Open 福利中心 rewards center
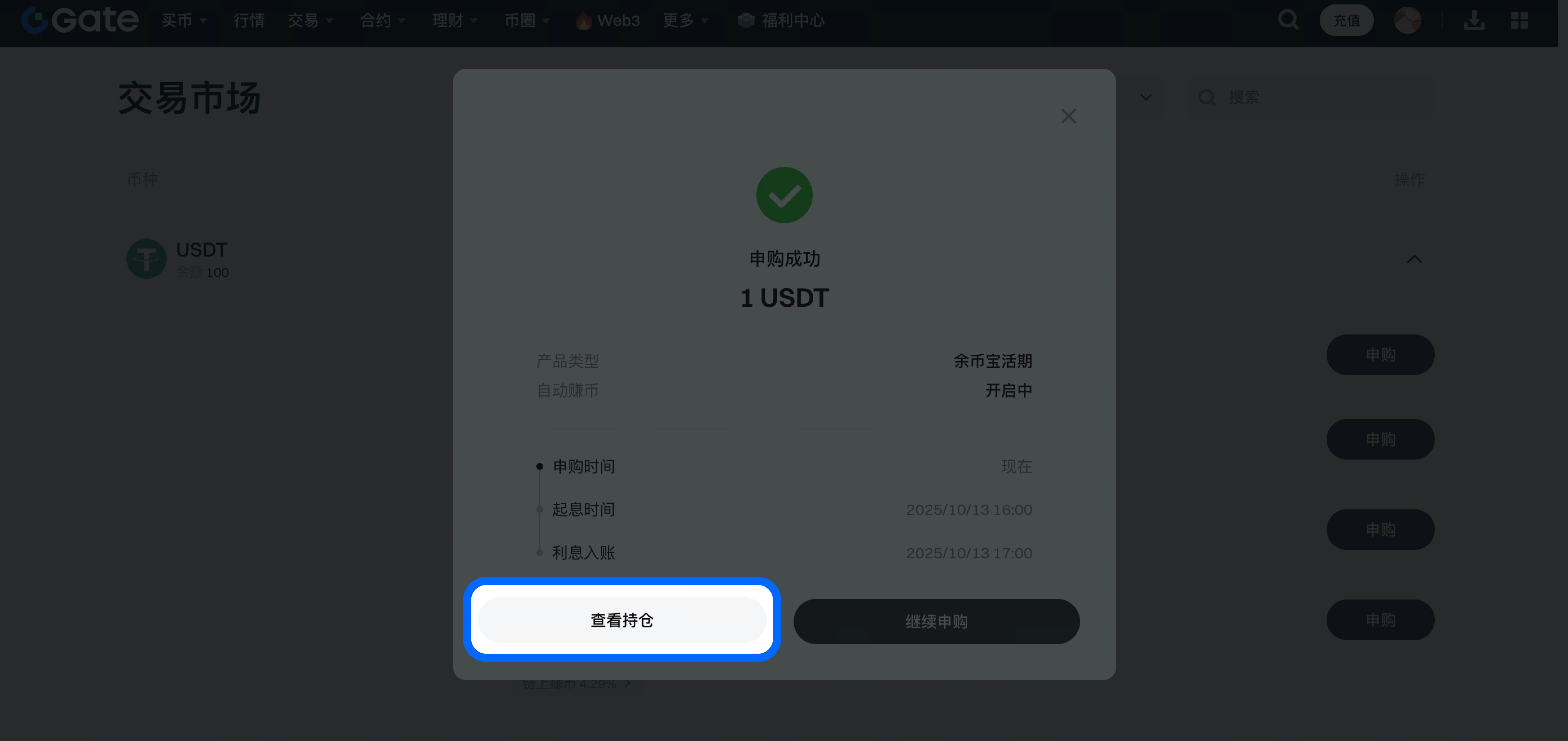Screen dimensions: 1568x741 pos(781,21)
